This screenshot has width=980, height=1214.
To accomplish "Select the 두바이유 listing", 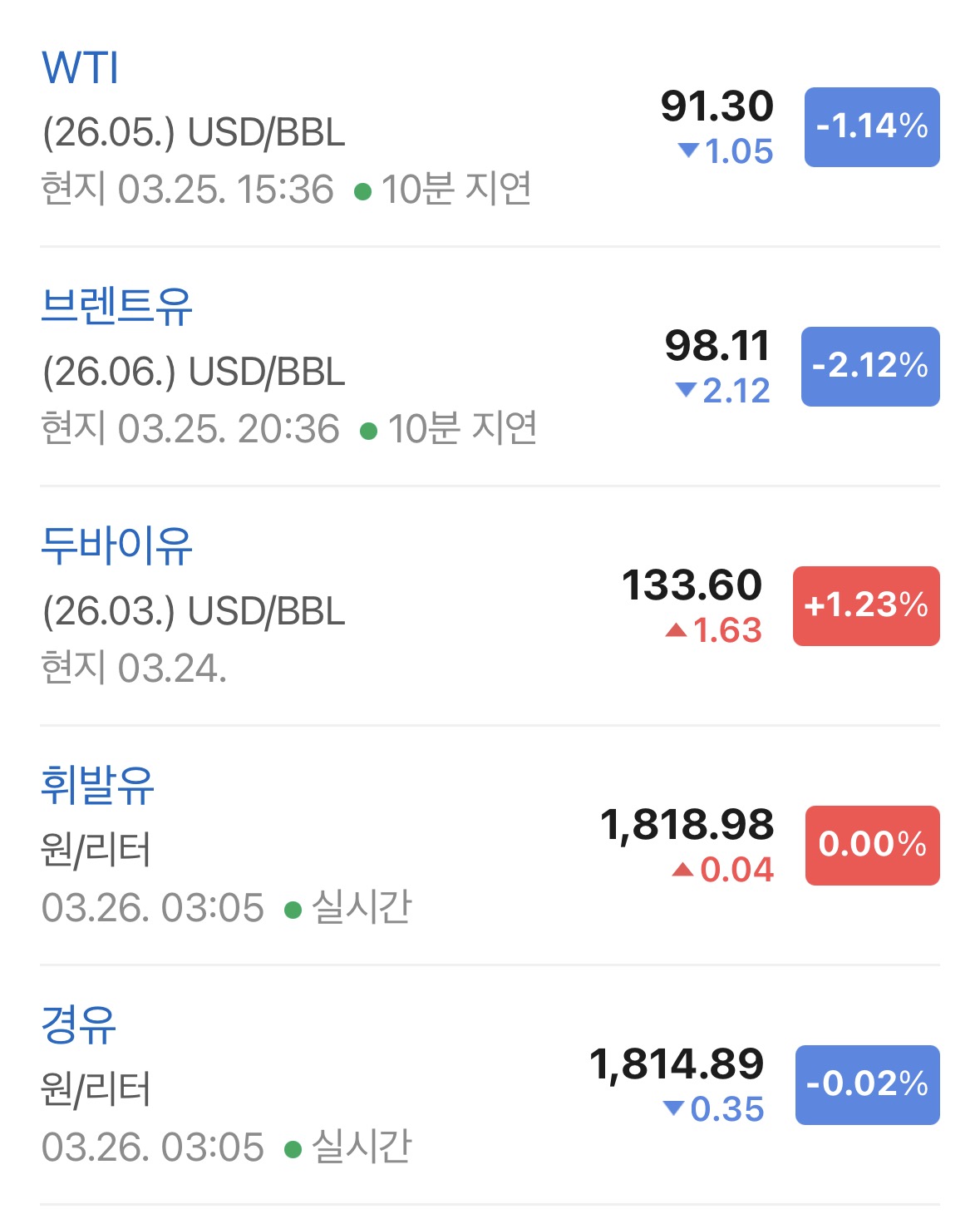I will [116, 545].
